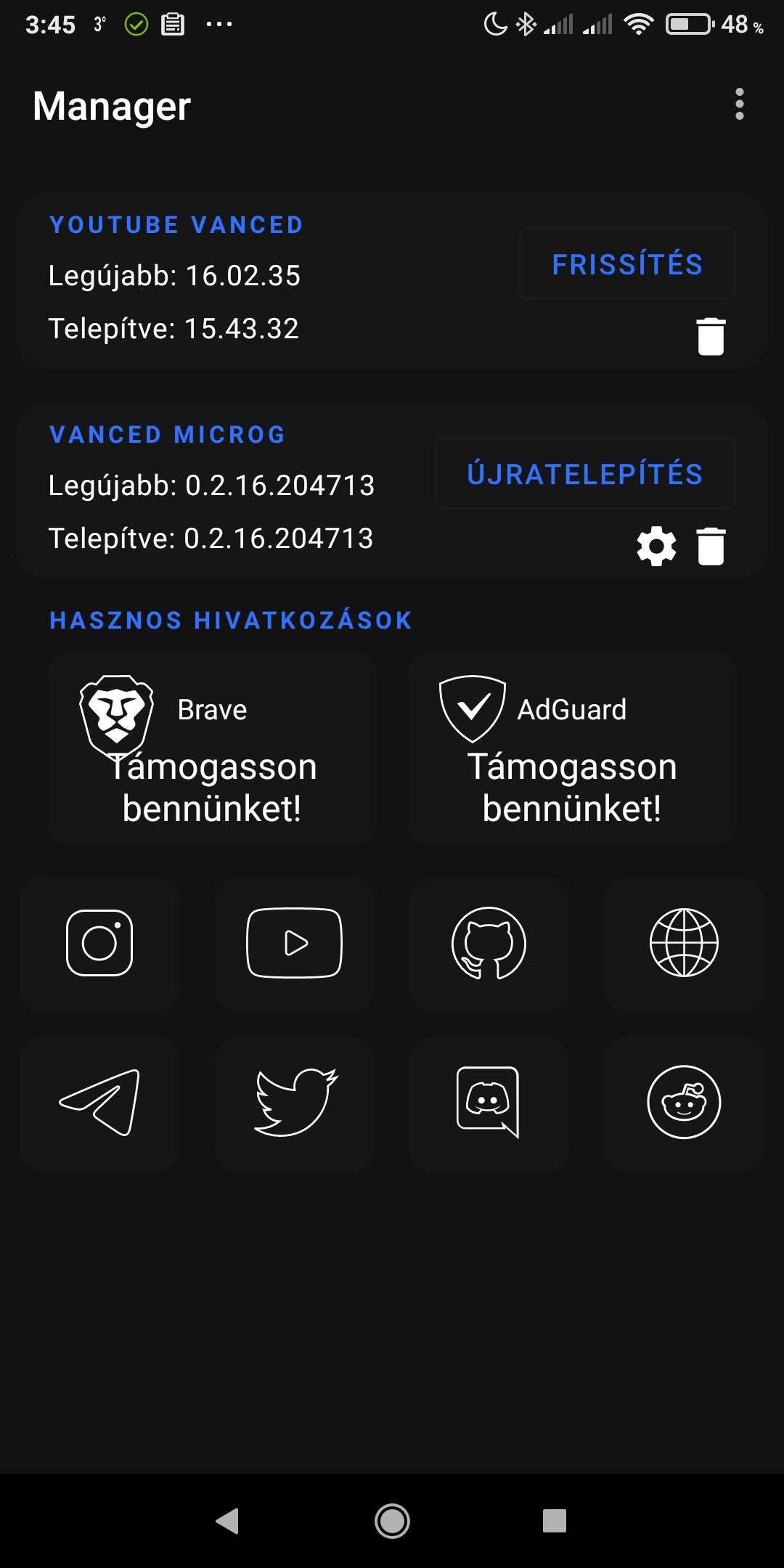784x1568 pixels.
Task: Open the website globe link
Action: [684, 944]
